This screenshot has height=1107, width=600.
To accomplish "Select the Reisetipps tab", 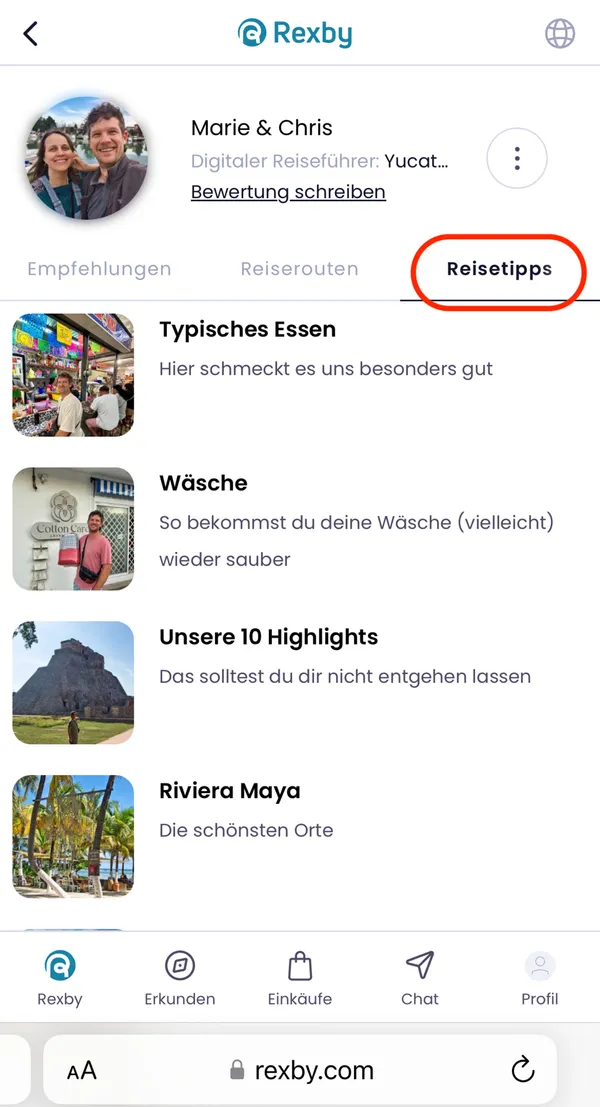I will [499, 270].
